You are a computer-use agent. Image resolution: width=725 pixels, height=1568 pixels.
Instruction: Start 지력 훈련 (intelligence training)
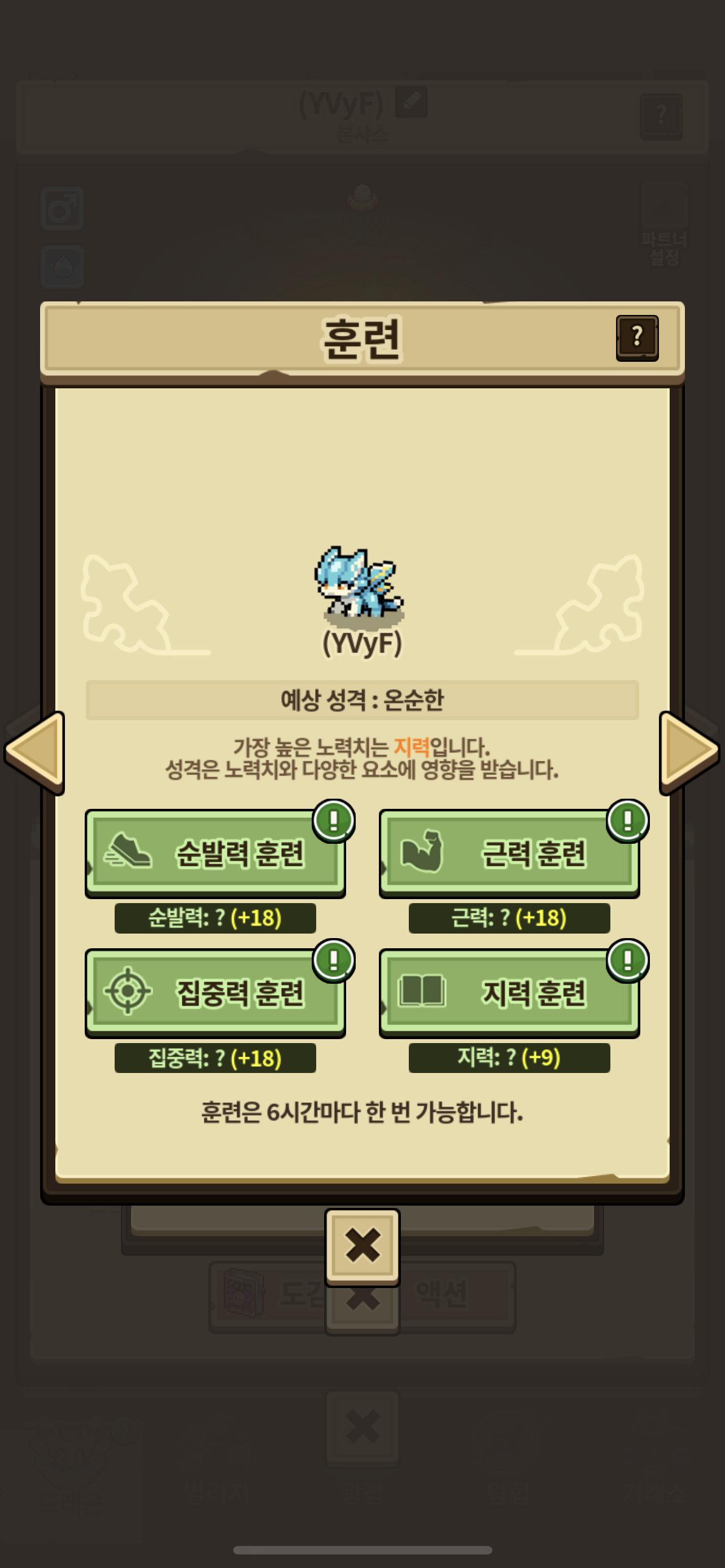click(509, 993)
